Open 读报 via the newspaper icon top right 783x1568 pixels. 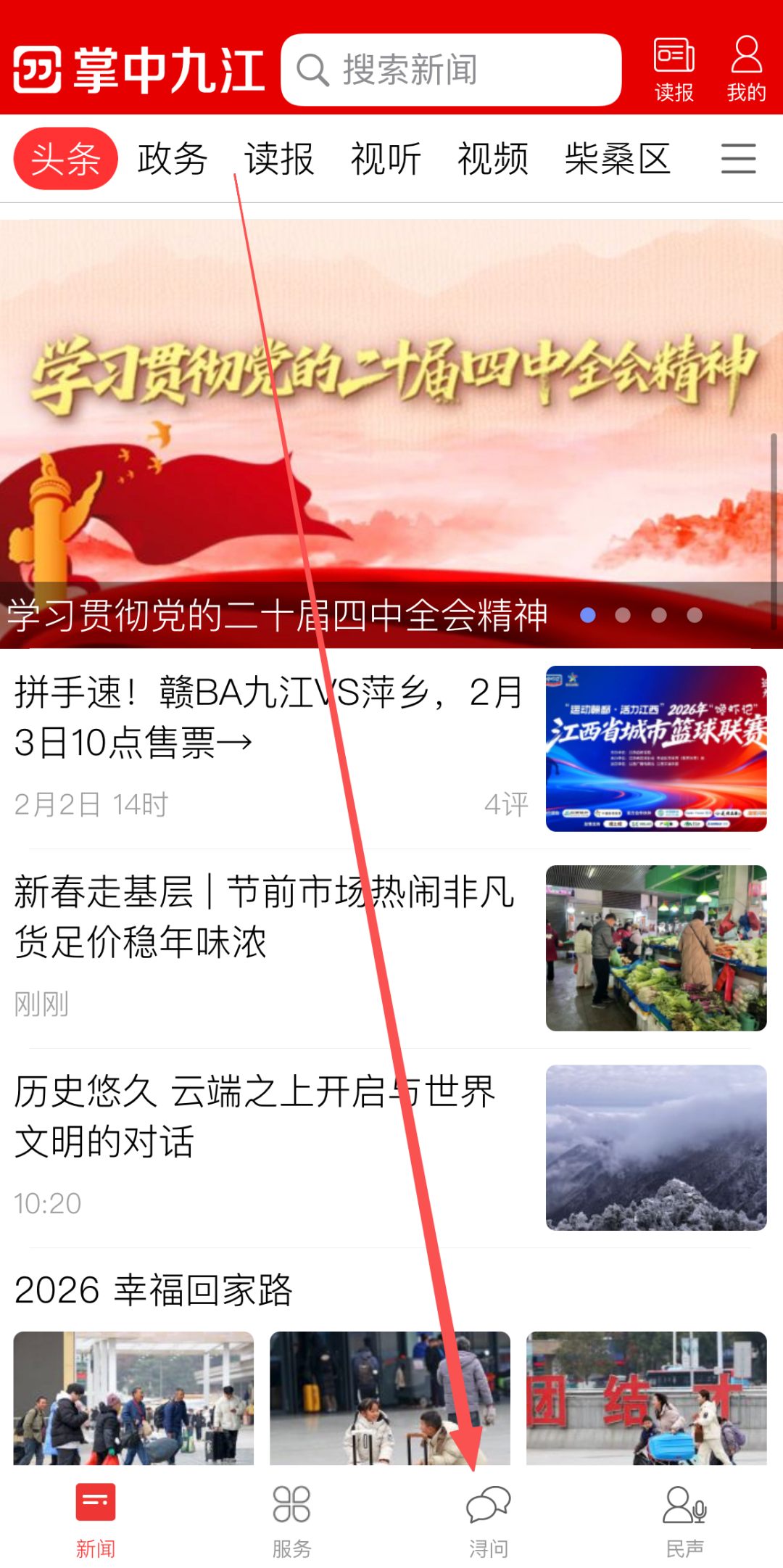click(x=673, y=67)
